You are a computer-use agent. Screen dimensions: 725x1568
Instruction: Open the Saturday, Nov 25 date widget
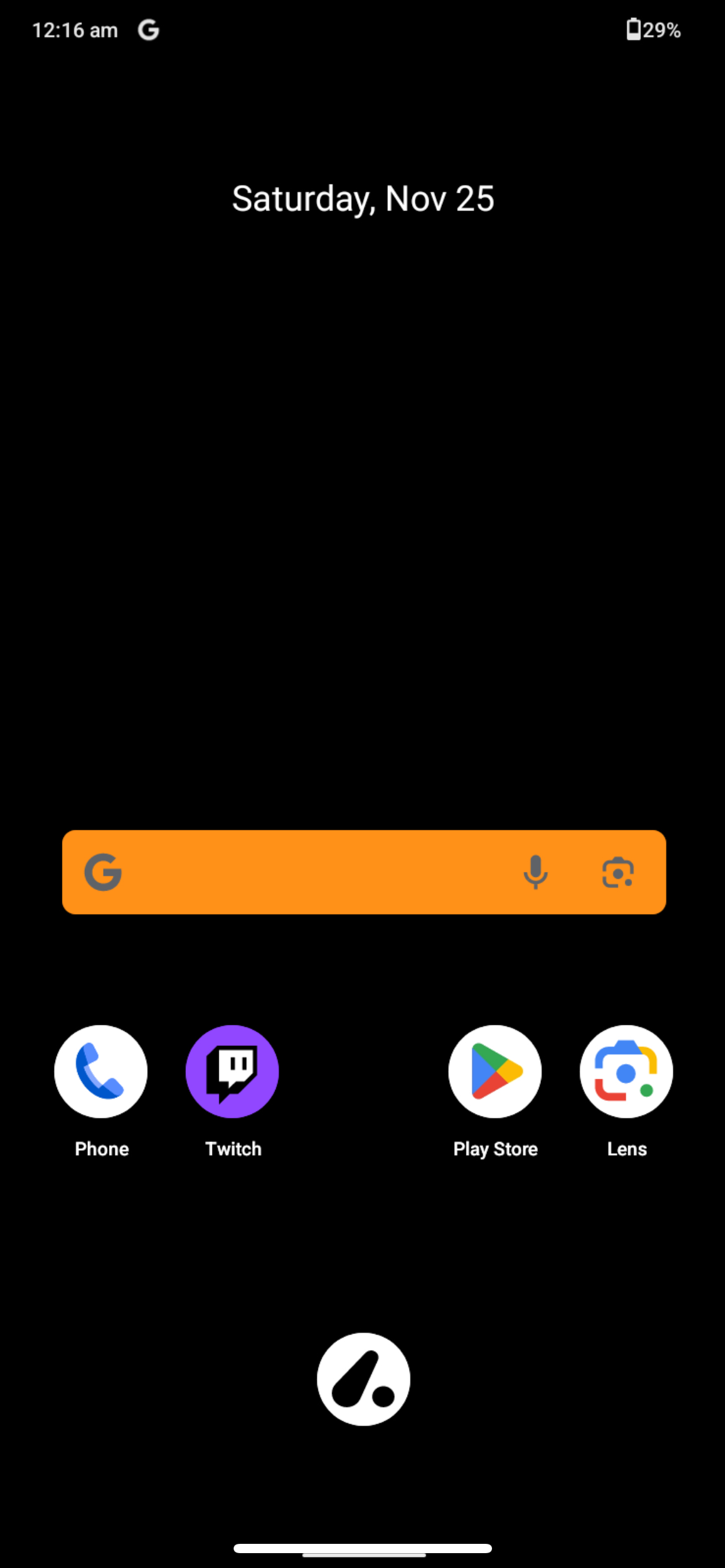[363, 199]
